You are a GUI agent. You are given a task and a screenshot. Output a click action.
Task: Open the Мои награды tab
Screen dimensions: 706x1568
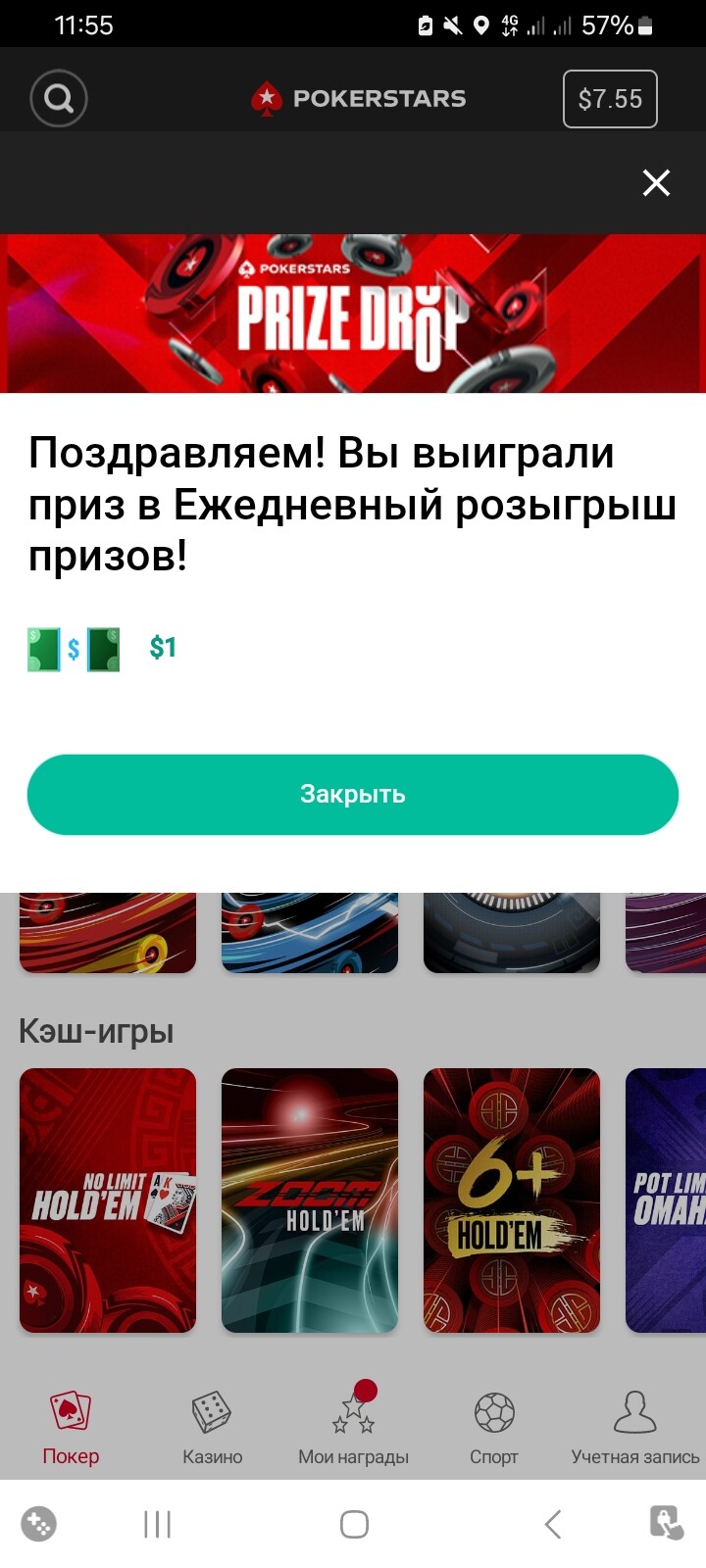353,1427
